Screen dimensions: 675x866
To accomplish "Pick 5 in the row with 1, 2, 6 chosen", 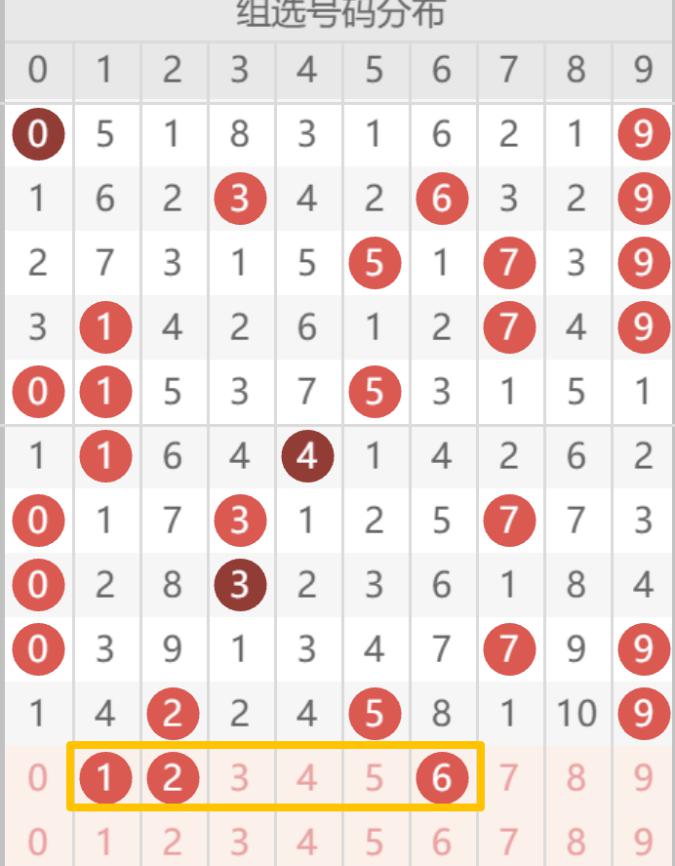I will (x=374, y=778).
